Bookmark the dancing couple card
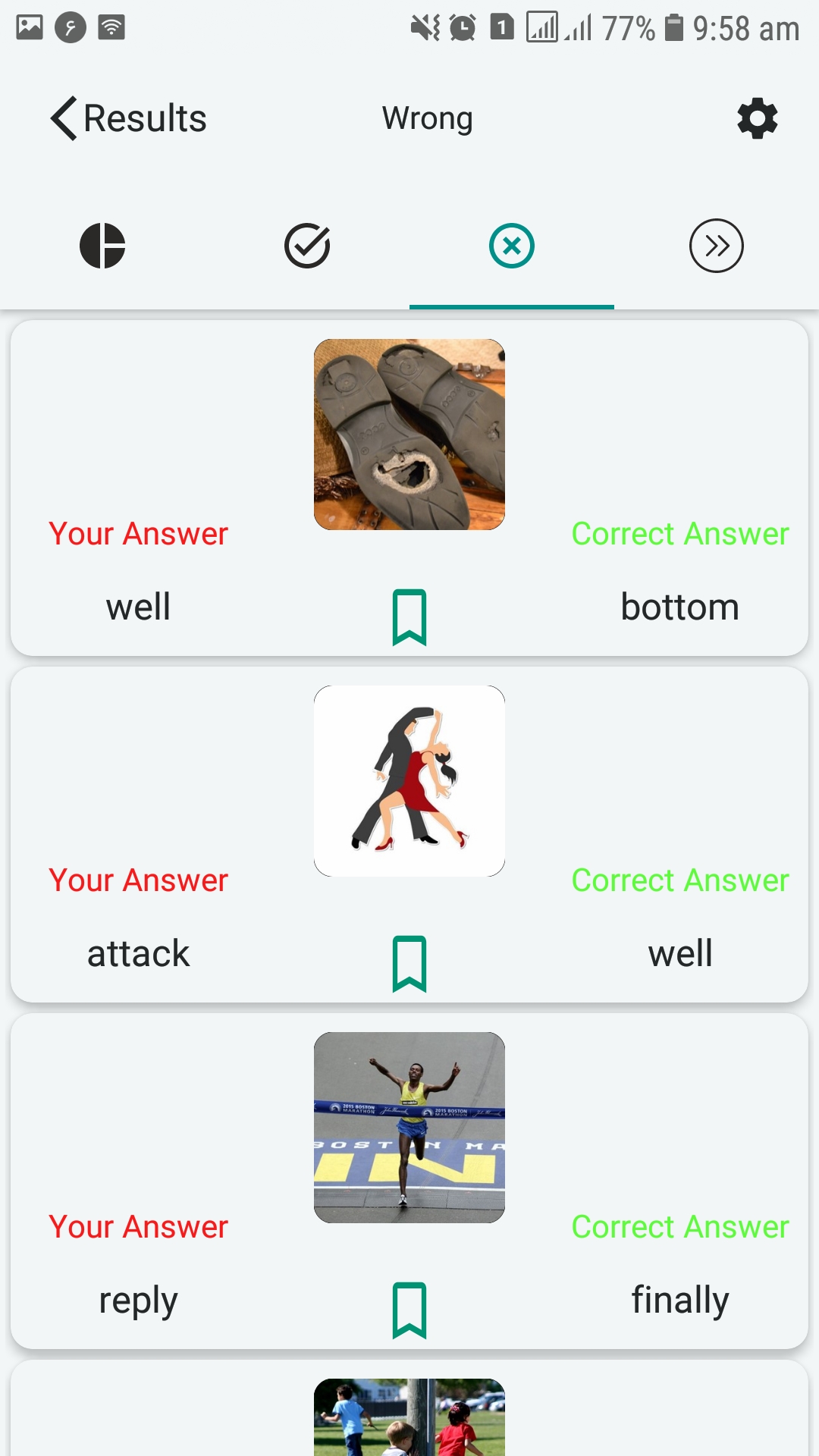Viewport: 819px width, 1456px height. 409,963
